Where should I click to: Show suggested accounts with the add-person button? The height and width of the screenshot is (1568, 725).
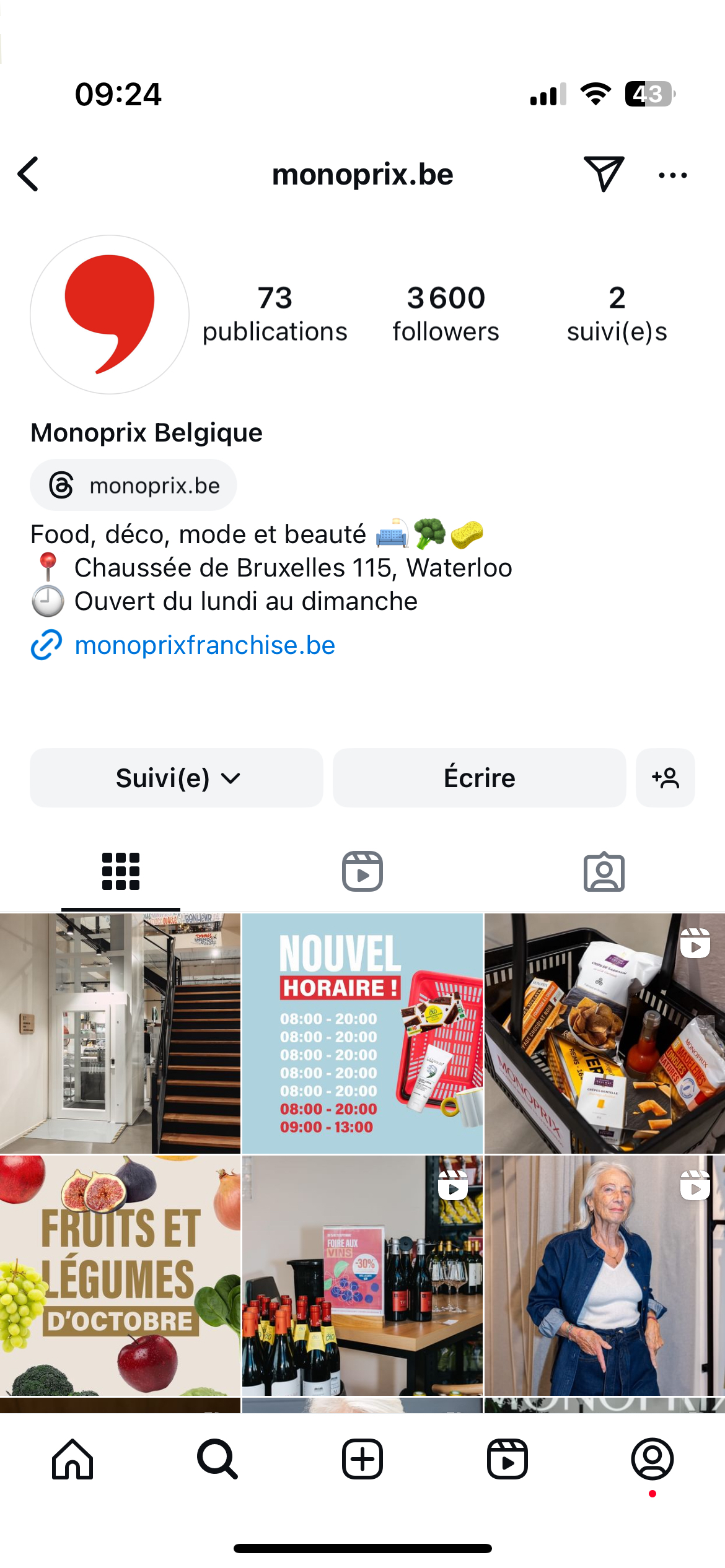point(666,778)
